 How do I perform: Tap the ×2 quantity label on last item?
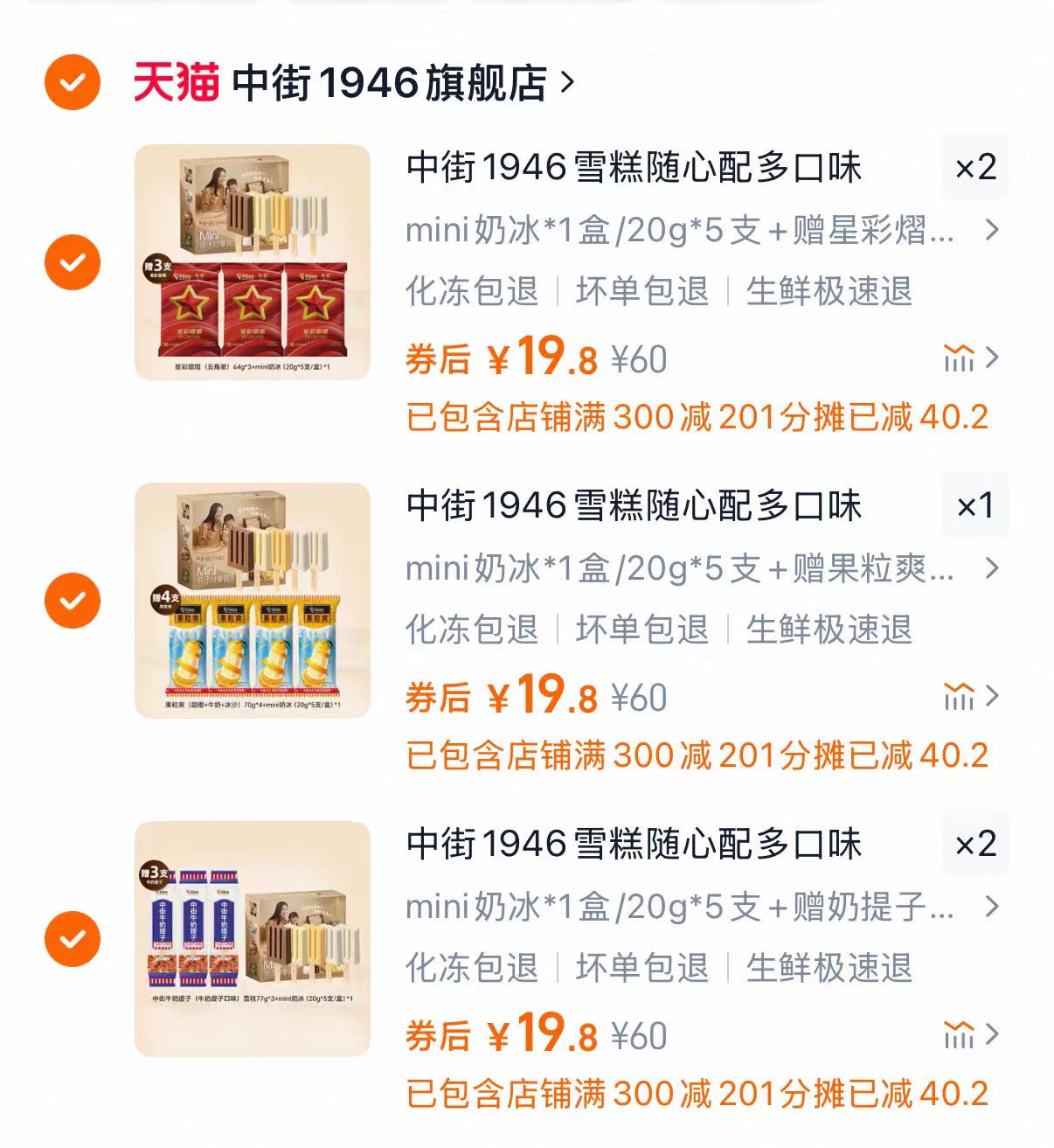(976, 845)
